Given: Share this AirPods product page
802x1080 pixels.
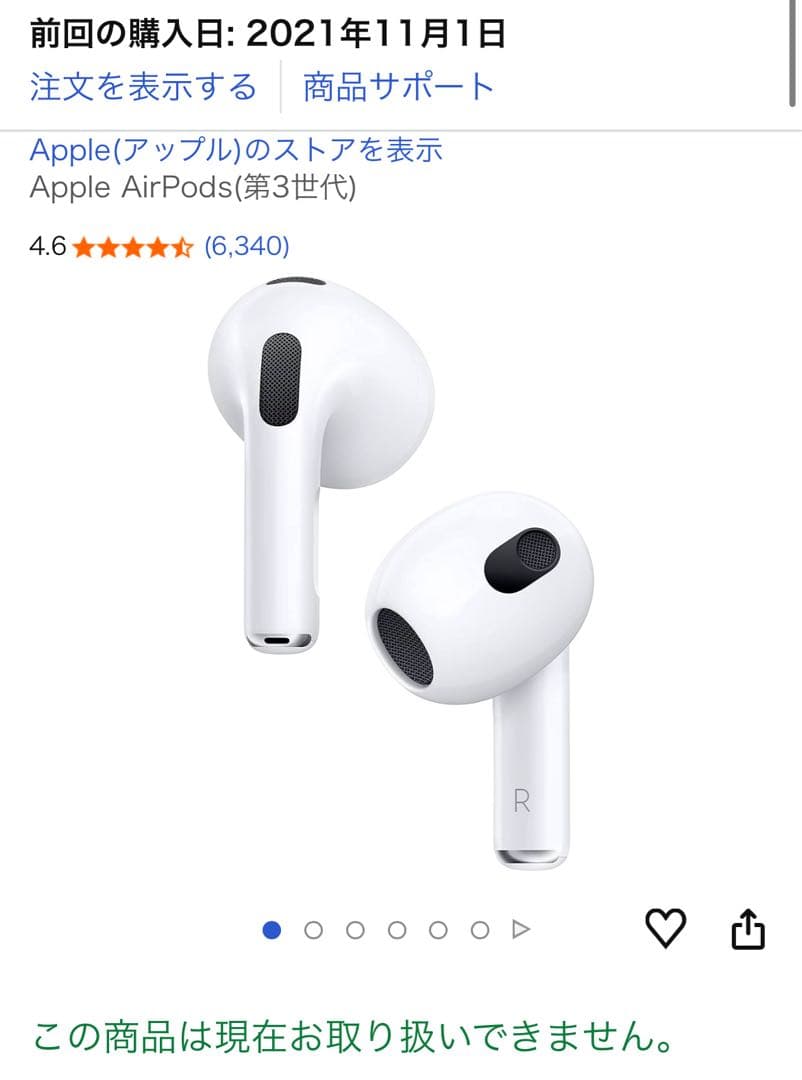Looking at the screenshot, I should click(x=748, y=929).
